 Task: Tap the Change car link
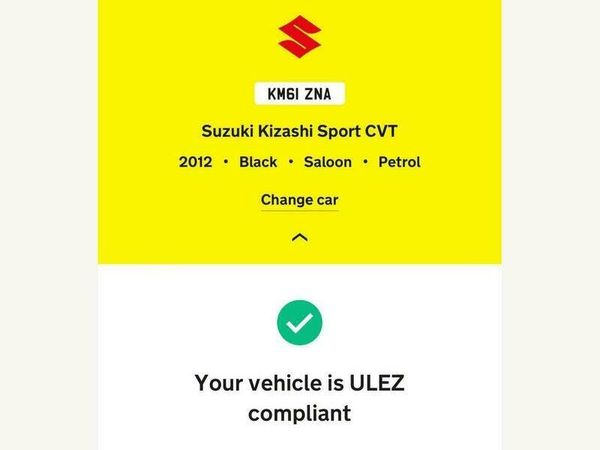pos(299,199)
